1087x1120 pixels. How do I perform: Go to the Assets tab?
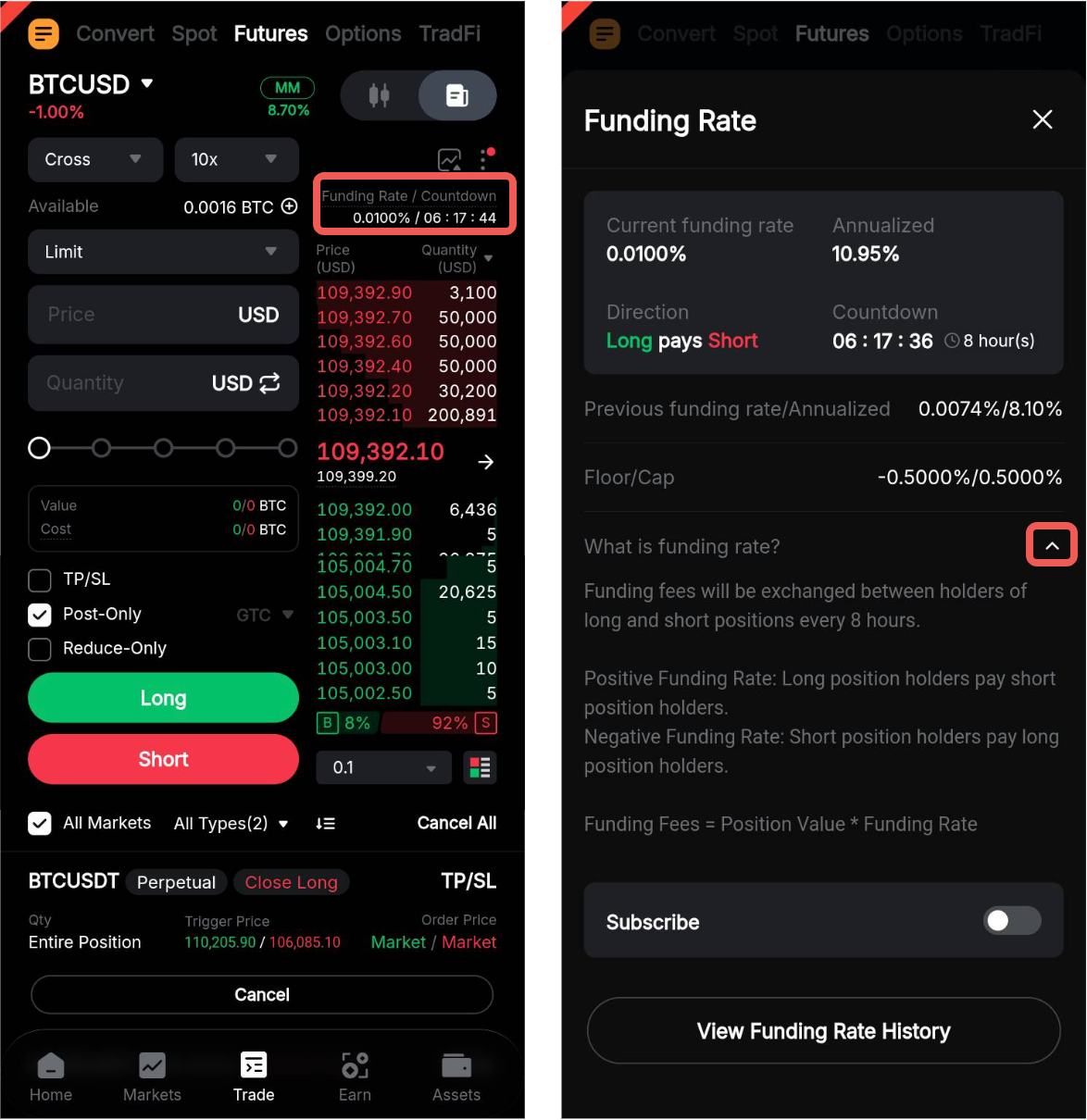[456, 1077]
